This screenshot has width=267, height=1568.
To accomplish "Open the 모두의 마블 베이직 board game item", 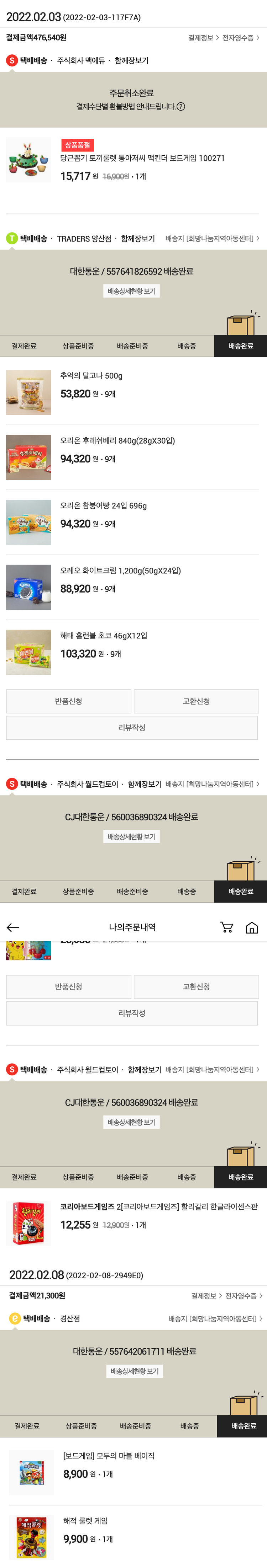I will [109, 1456].
